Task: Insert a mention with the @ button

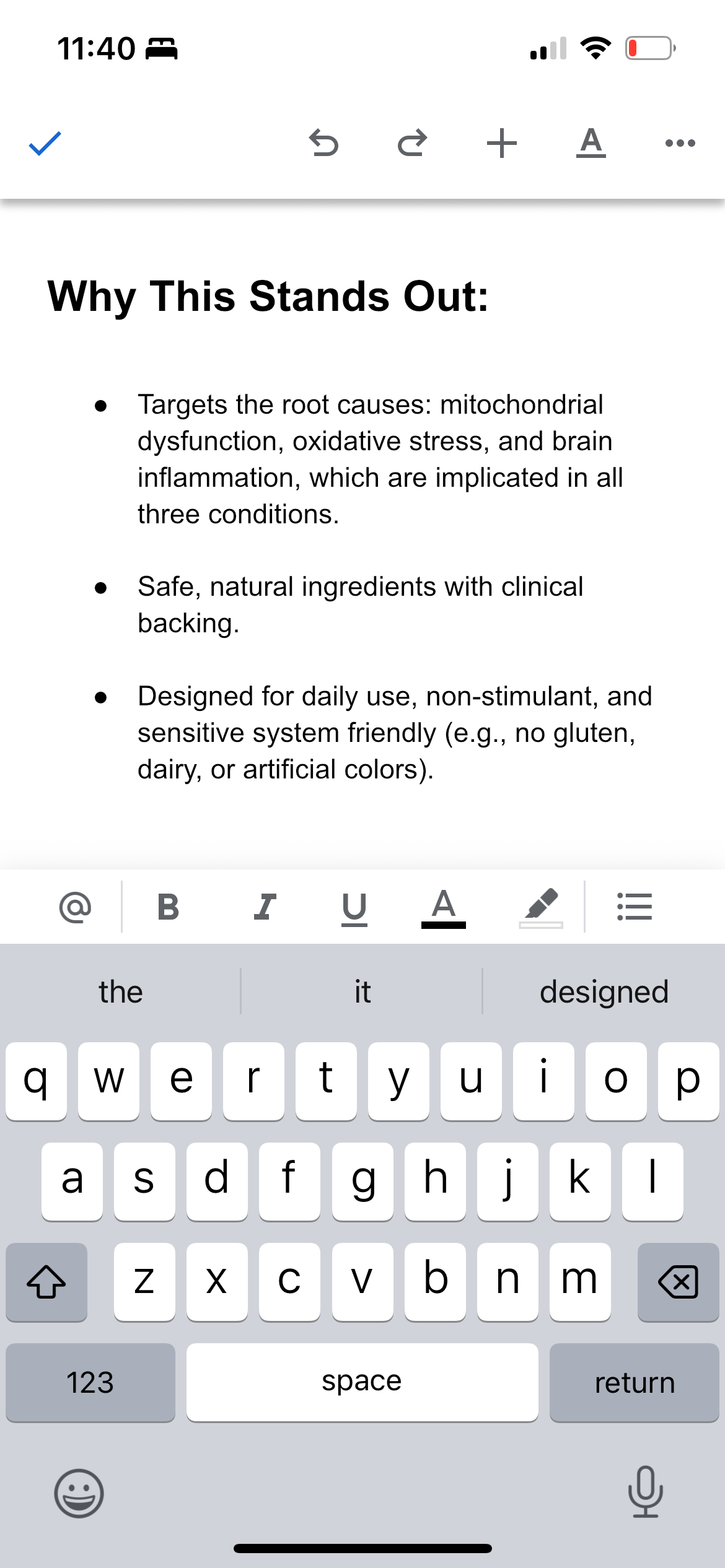Action: [x=75, y=907]
